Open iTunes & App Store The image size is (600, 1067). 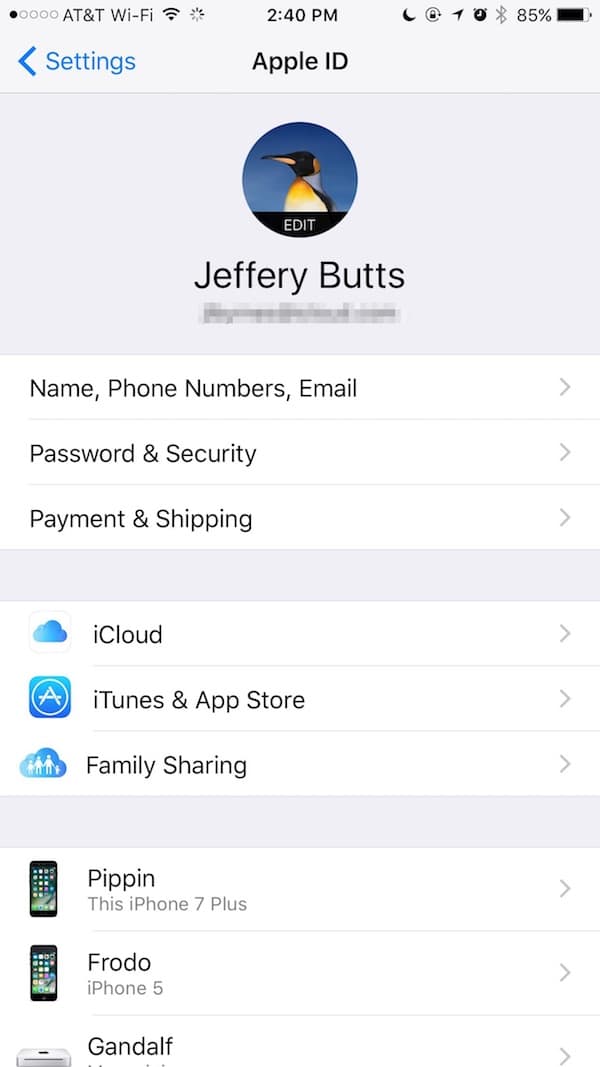[300, 700]
